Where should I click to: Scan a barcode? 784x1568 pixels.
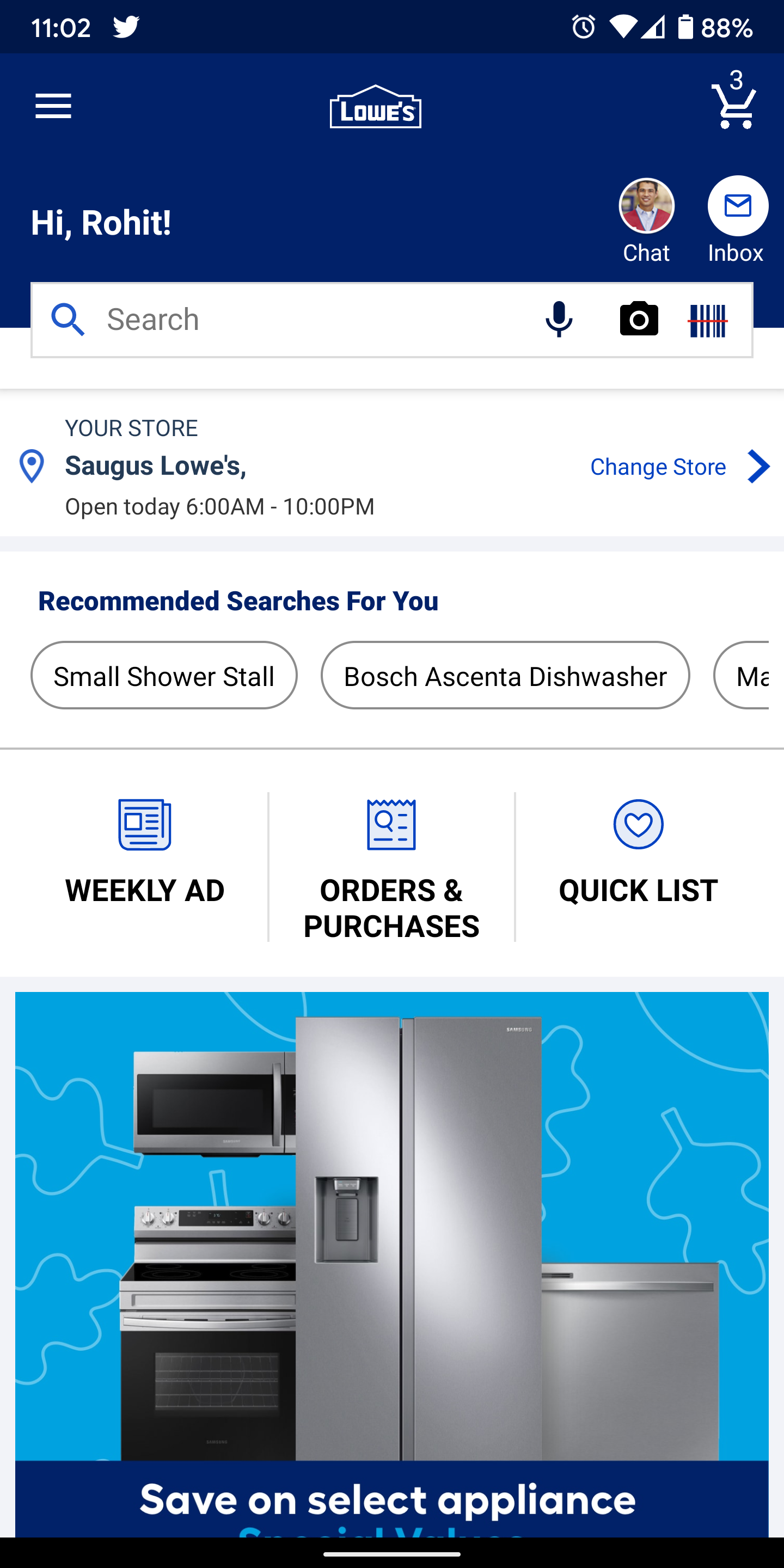click(708, 320)
